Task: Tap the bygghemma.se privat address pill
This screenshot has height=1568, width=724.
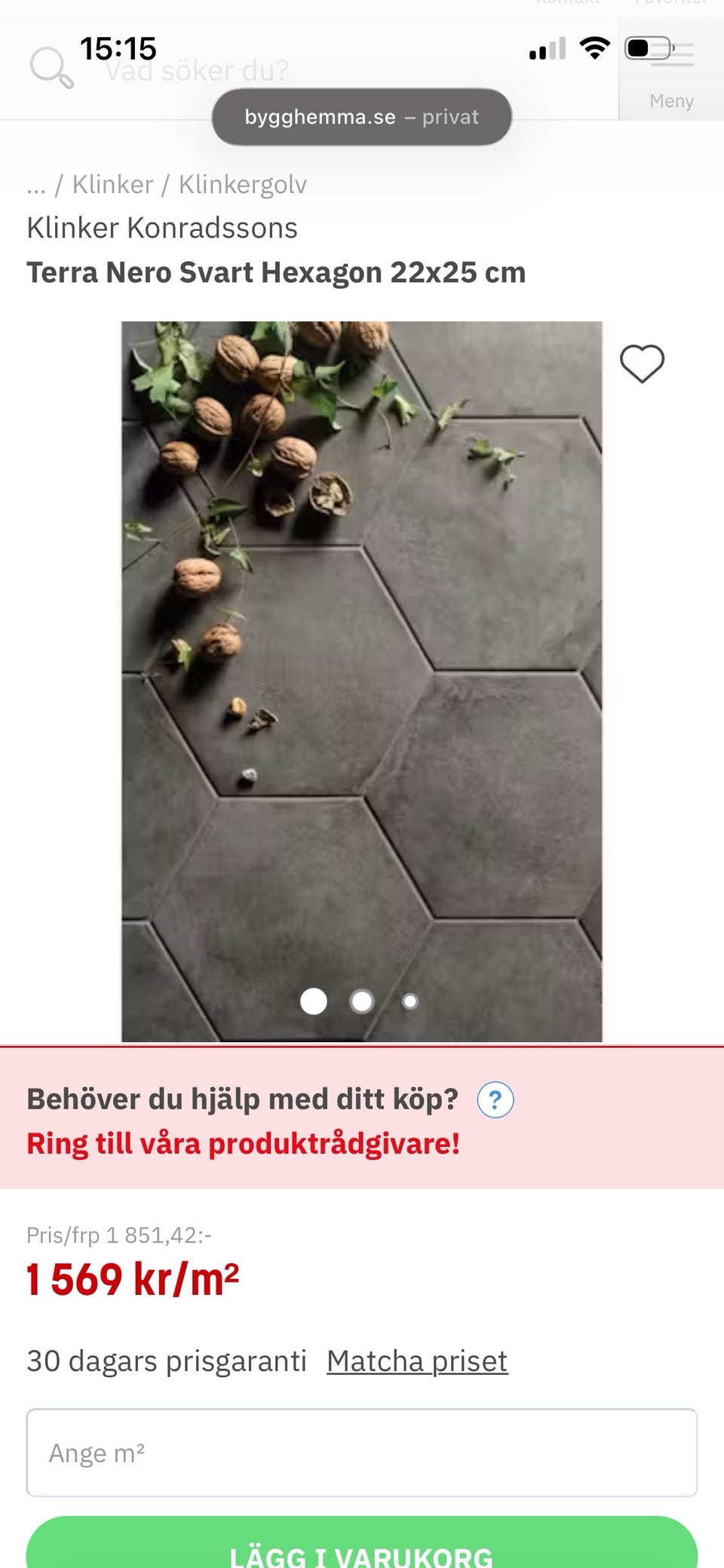Action: [x=362, y=116]
